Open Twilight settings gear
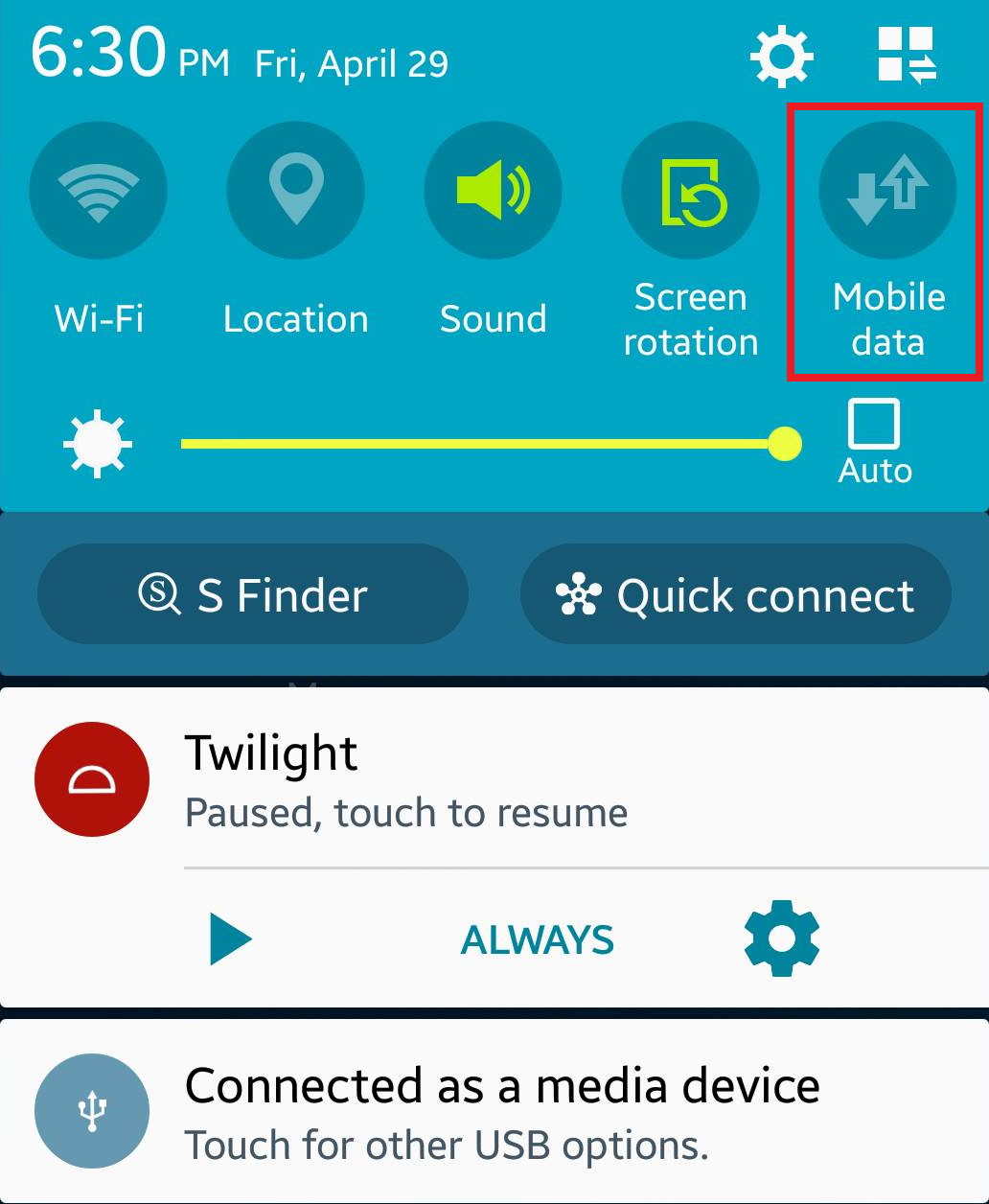Image resolution: width=989 pixels, height=1204 pixels. tap(781, 938)
